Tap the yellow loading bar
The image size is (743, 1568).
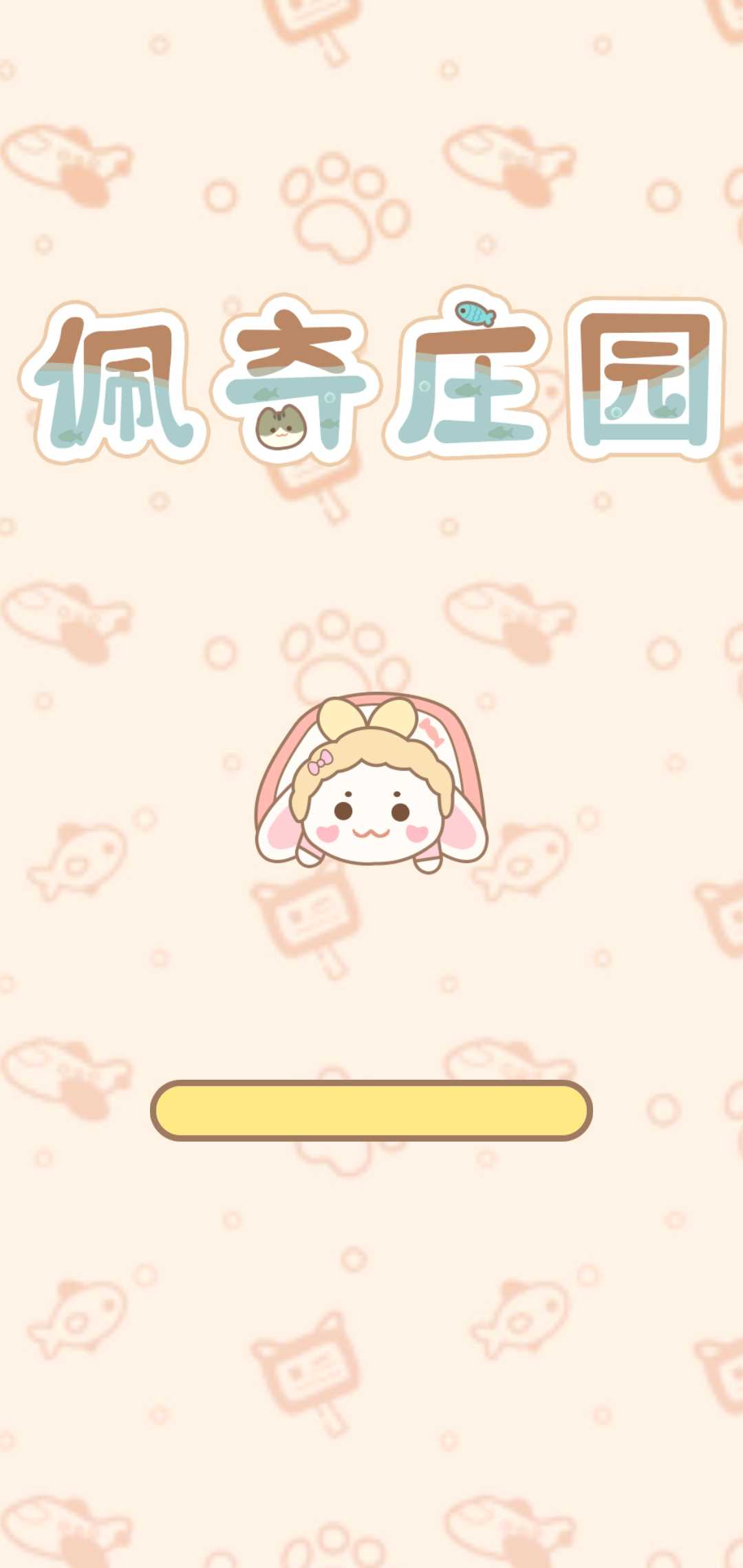click(x=371, y=1111)
